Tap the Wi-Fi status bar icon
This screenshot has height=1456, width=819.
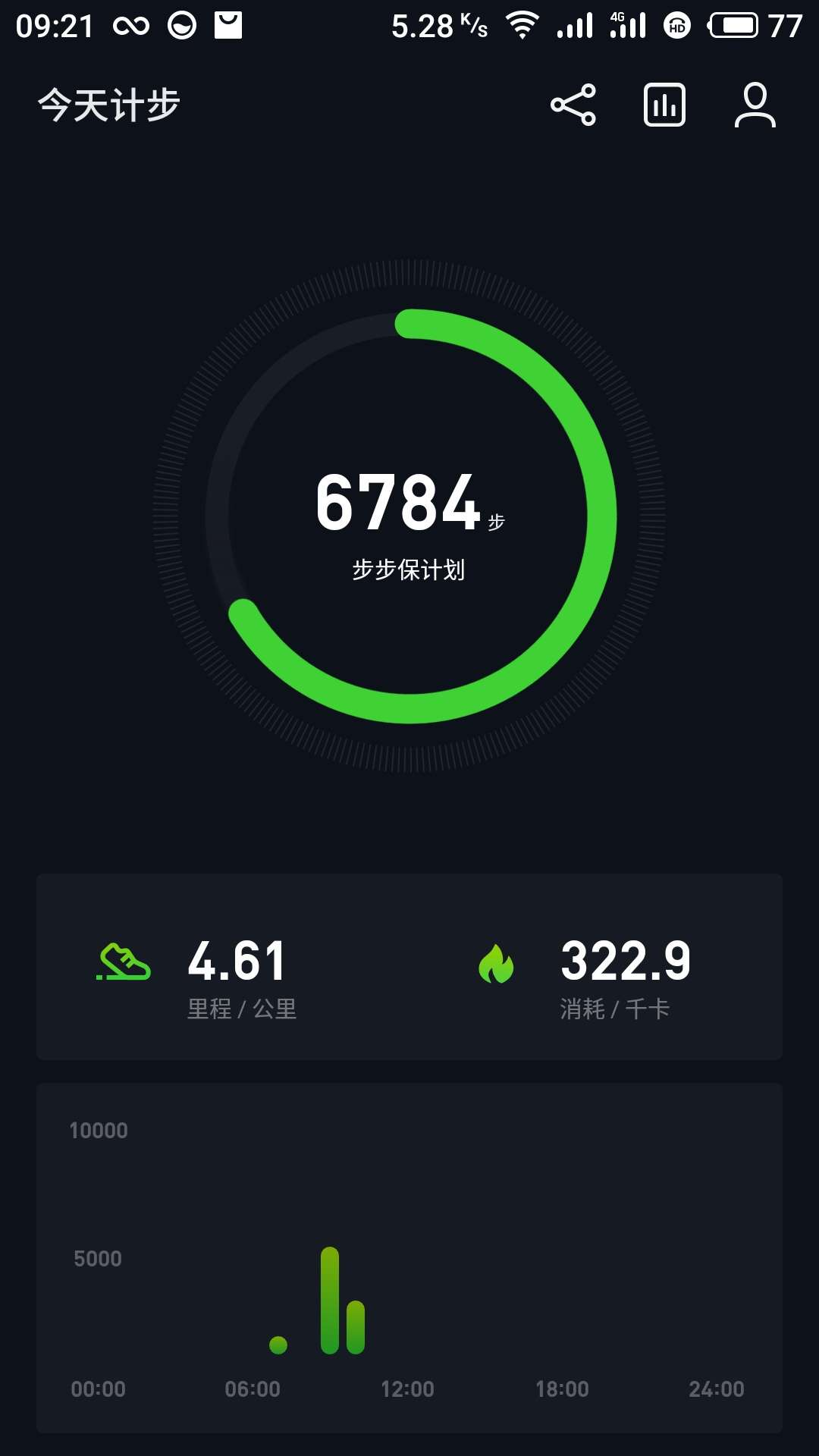[523, 24]
